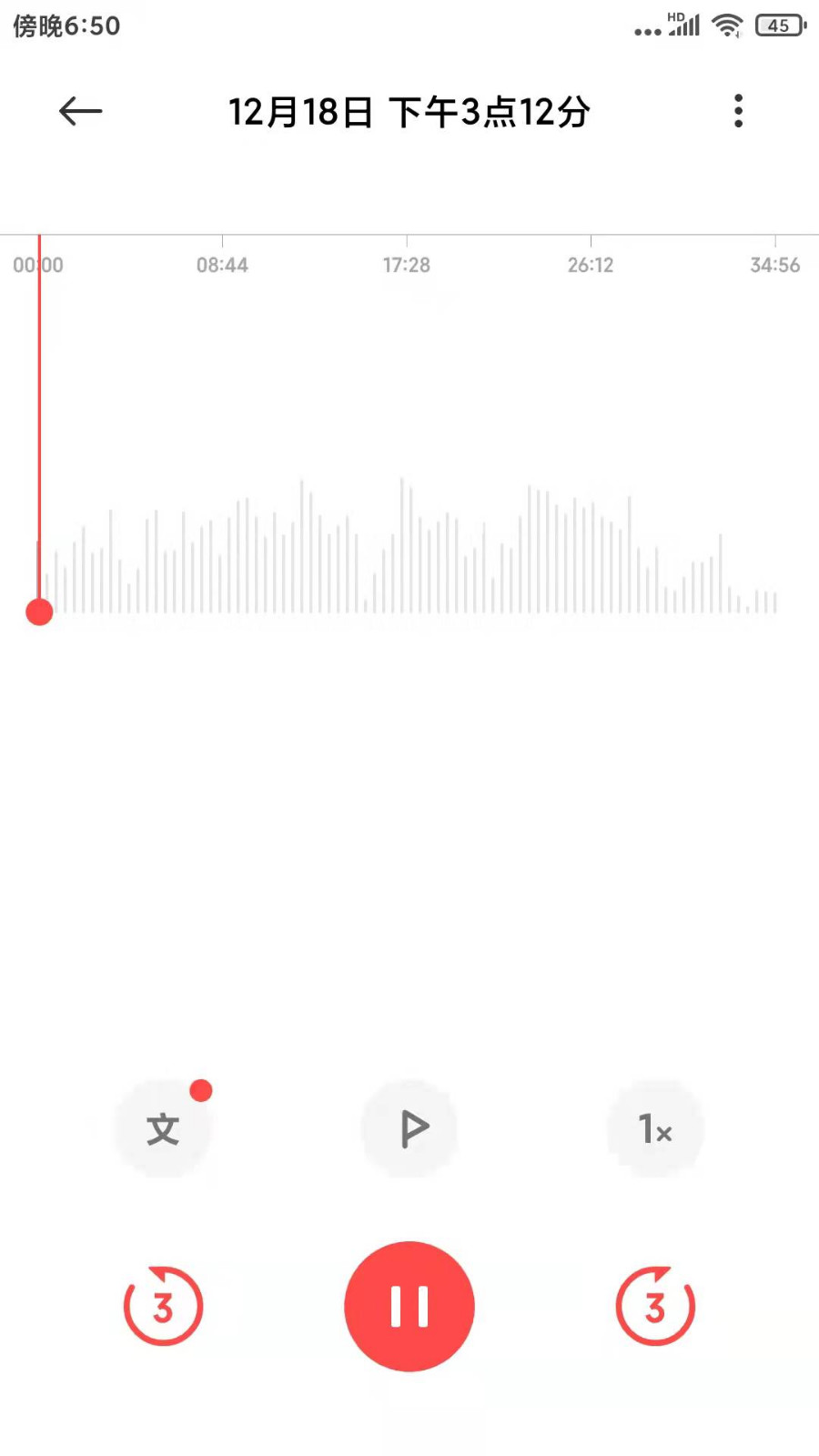Tap the red playhead on the waveform
Screen dimensions: 819x1456
click(x=39, y=612)
